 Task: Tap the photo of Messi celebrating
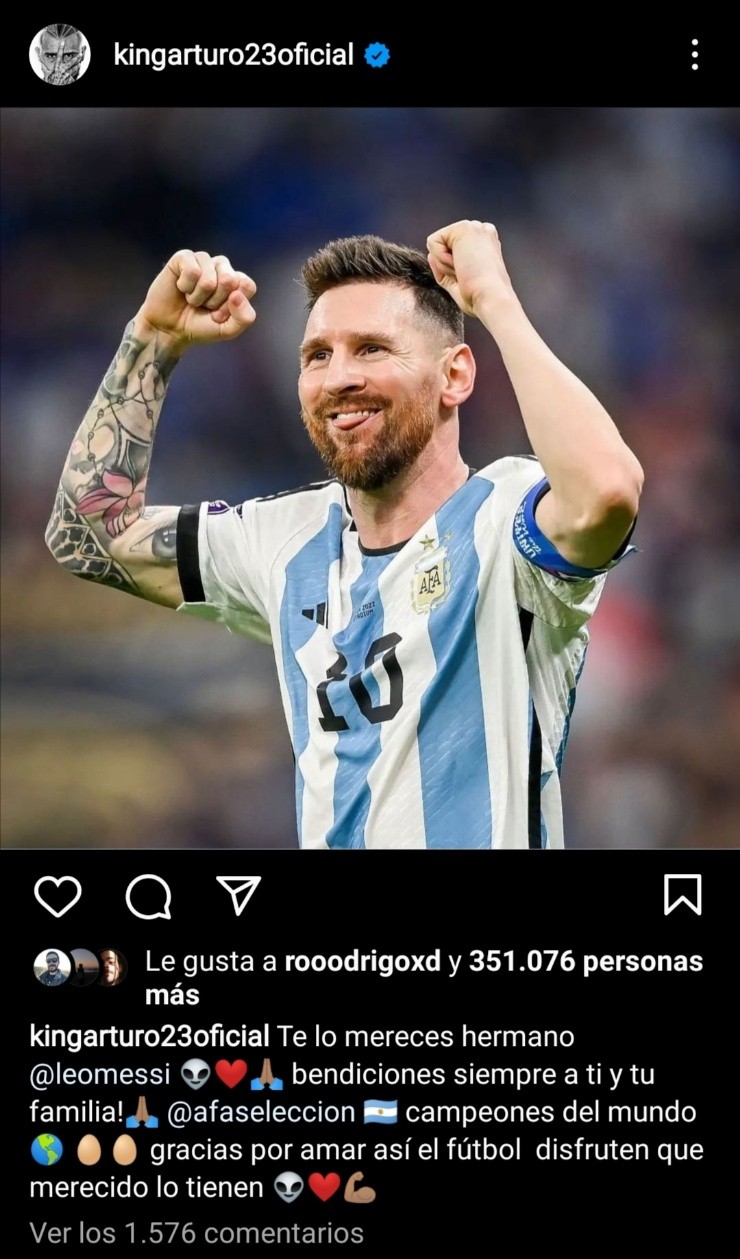[370, 480]
